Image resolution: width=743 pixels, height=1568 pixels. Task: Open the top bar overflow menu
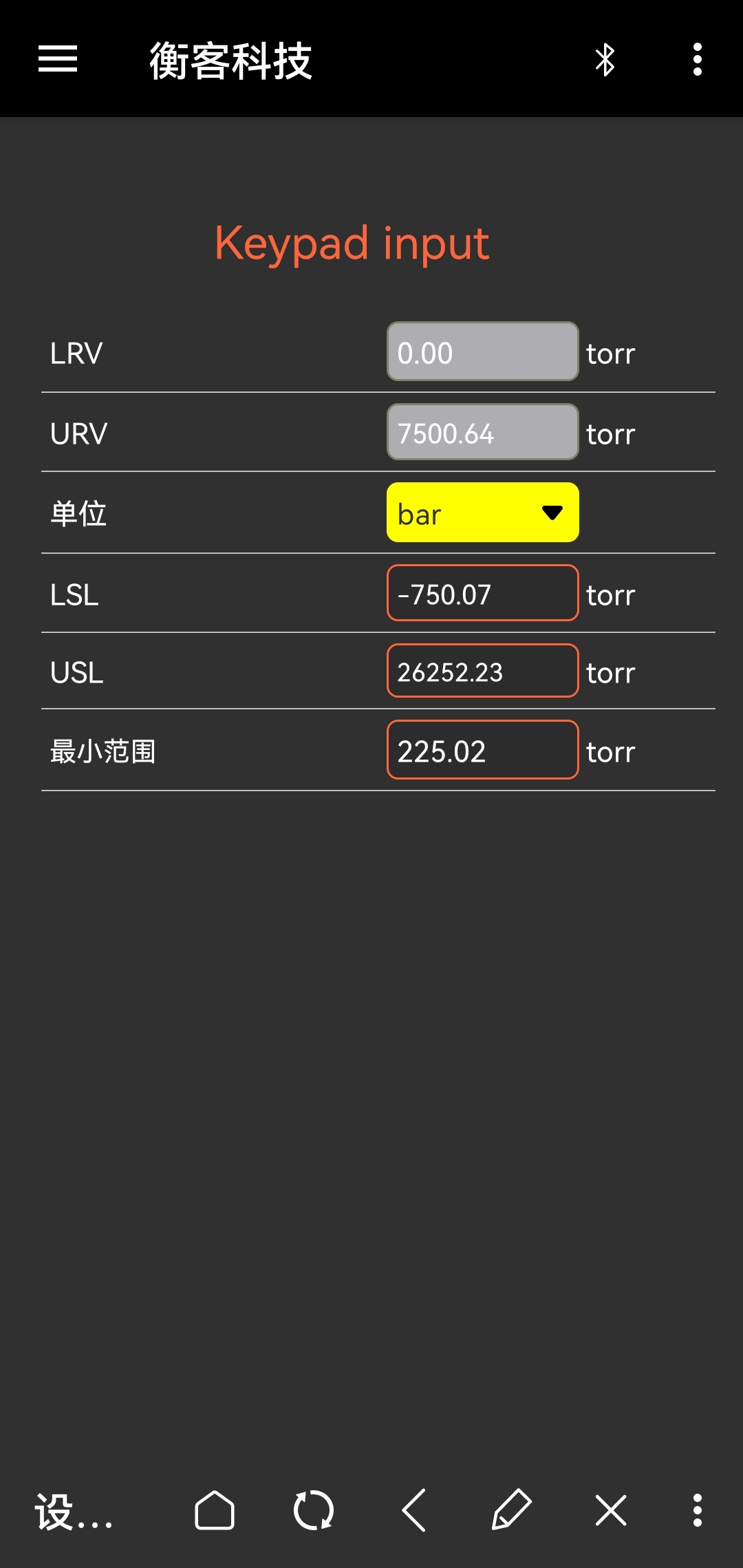tap(697, 59)
